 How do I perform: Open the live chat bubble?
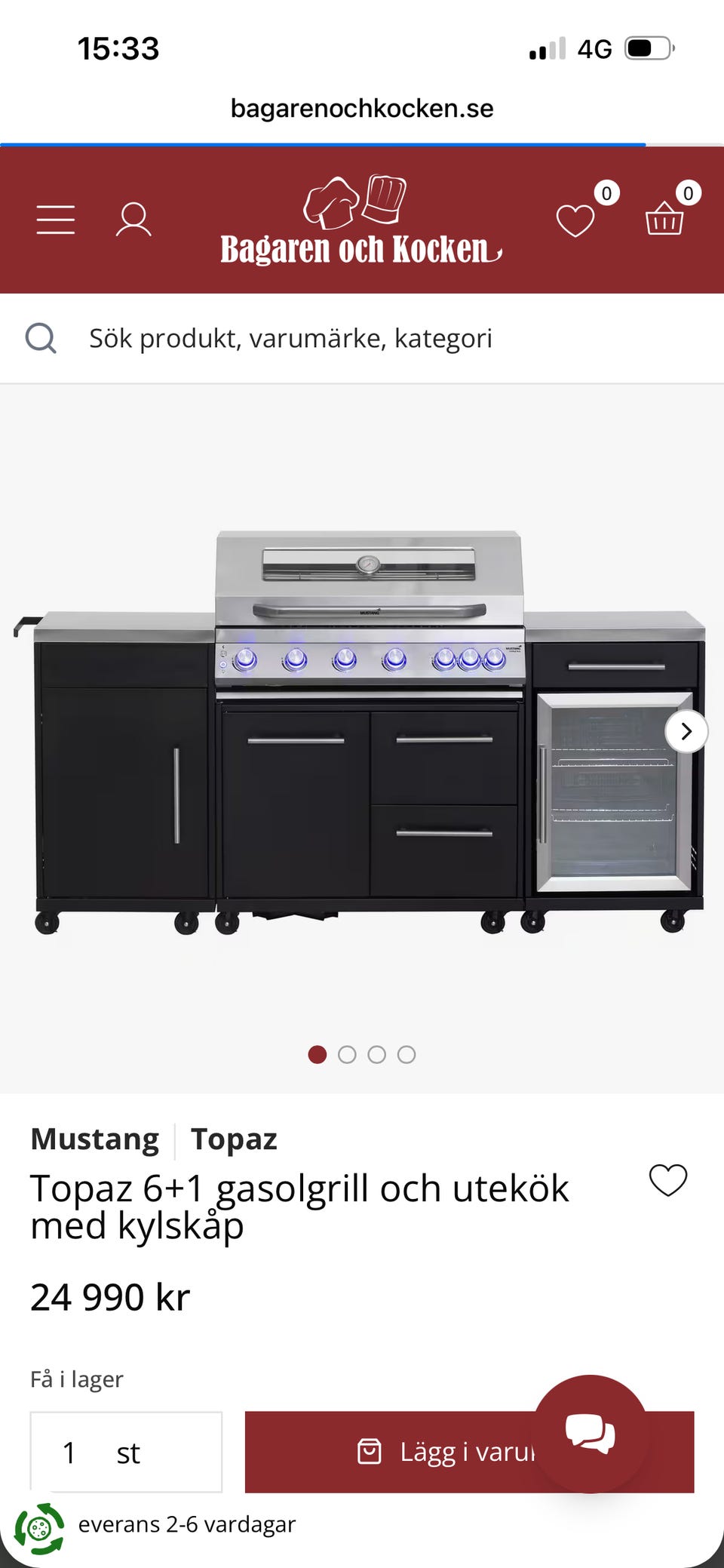(x=591, y=1433)
